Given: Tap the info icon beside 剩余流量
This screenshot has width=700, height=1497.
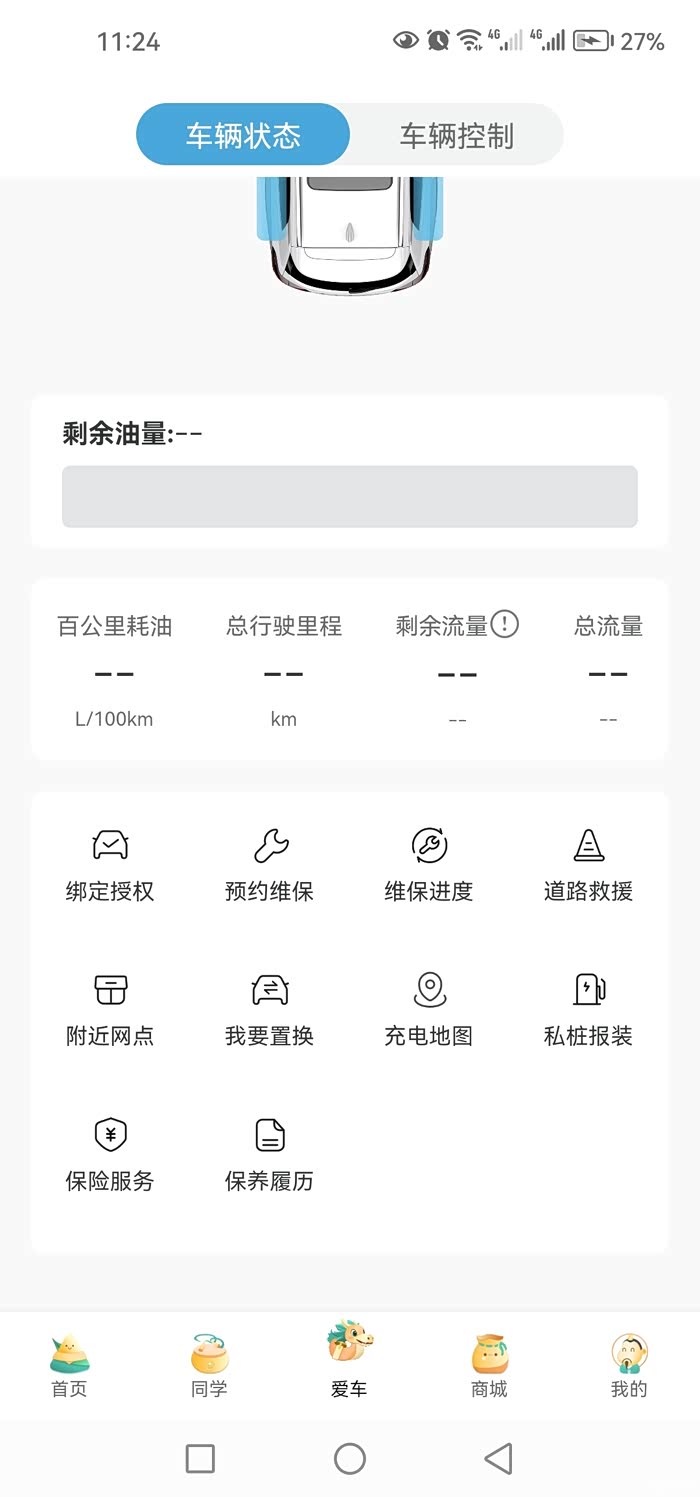Looking at the screenshot, I should [x=505, y=625].
